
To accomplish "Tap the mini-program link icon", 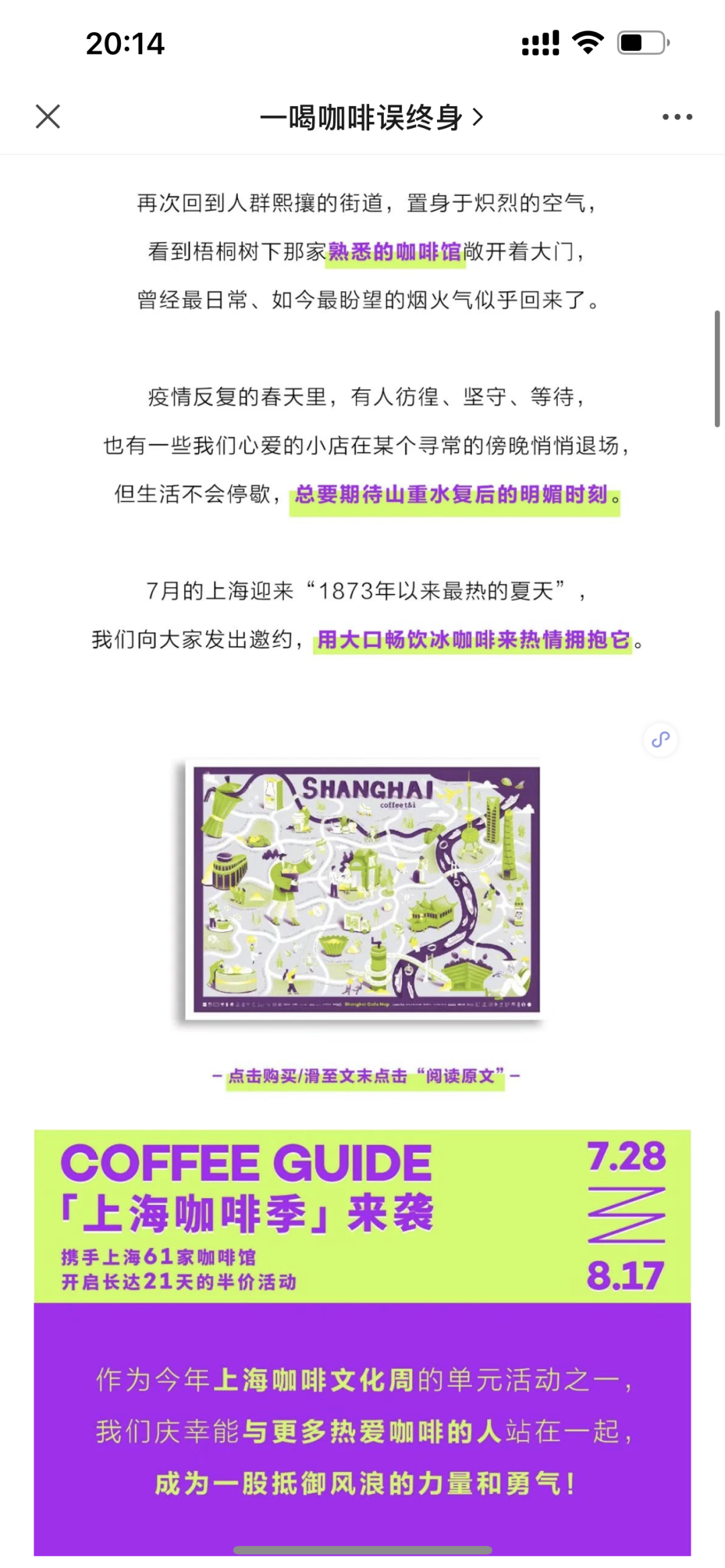I will click(x=661, y=739).
